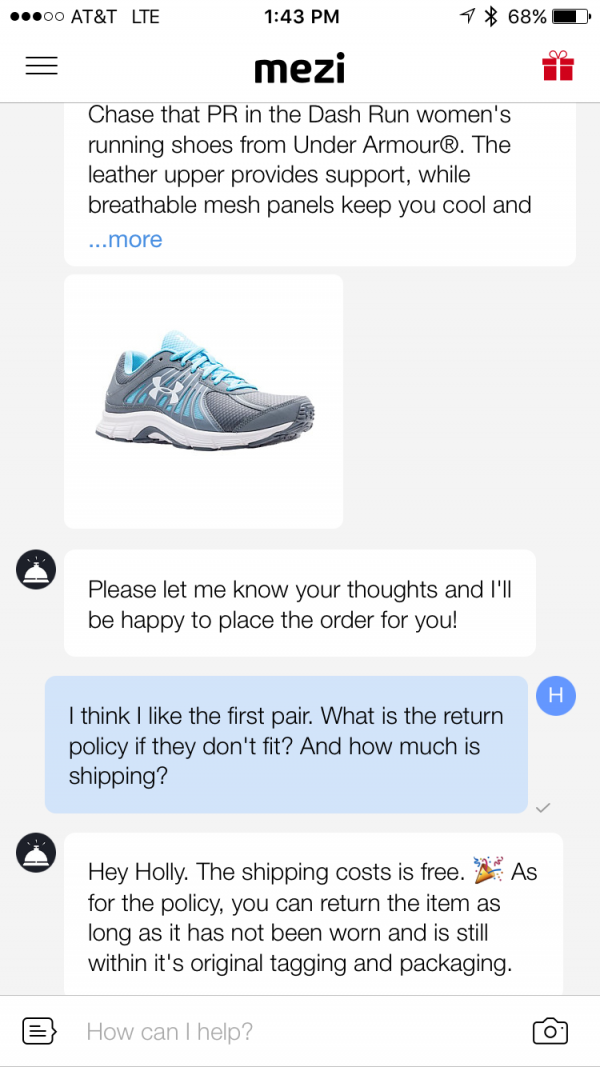This screenshot has width=600, height=1067.
Task: Tap the How can I help? field
Action: pyautogui.click(x=290, y=1031)
